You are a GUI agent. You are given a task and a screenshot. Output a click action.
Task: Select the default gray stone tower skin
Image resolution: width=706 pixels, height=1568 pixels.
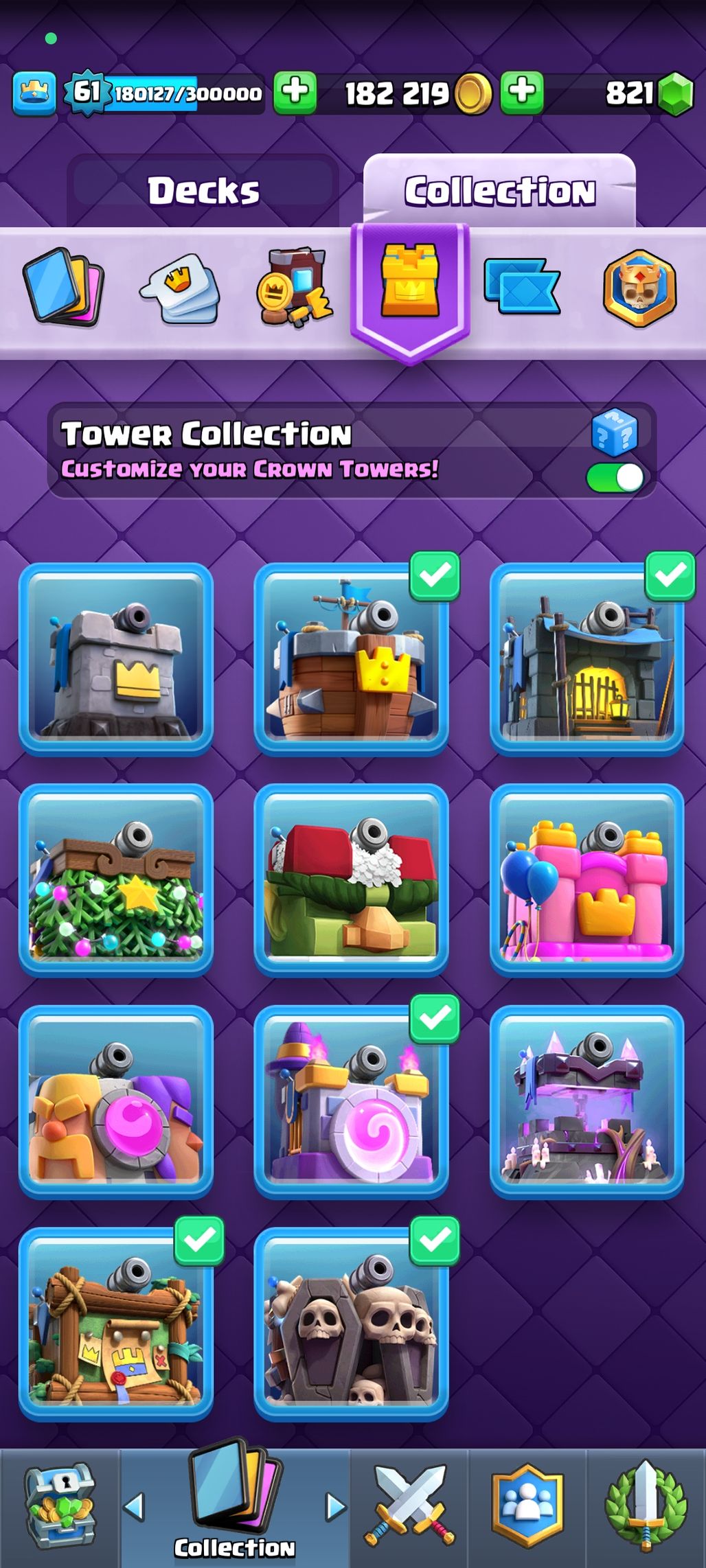115,659
